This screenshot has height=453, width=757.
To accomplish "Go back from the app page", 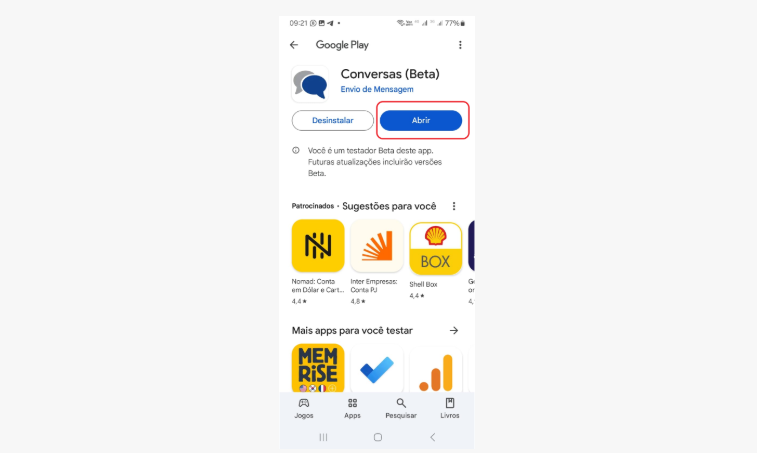I will [294, 45].
